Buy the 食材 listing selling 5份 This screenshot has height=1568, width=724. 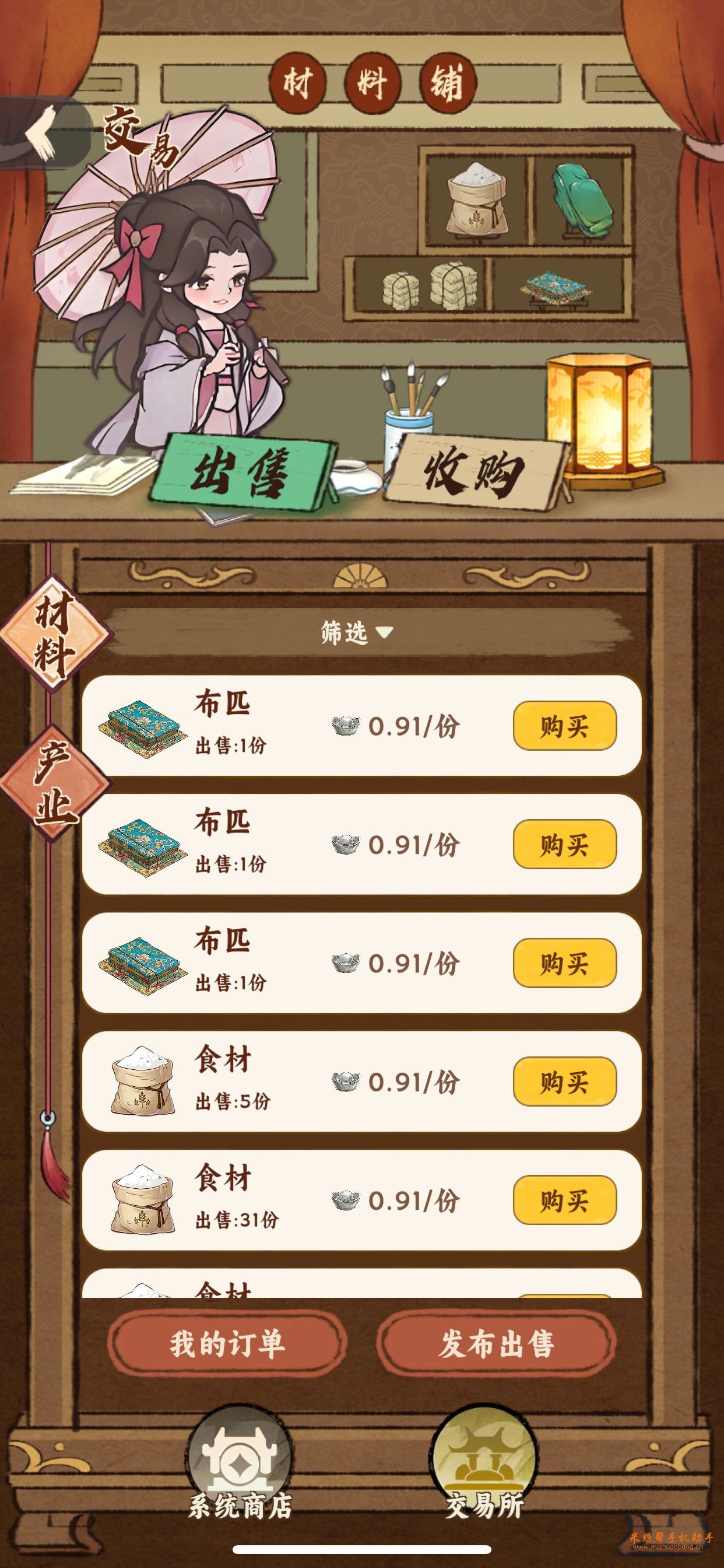[564, 1081]
